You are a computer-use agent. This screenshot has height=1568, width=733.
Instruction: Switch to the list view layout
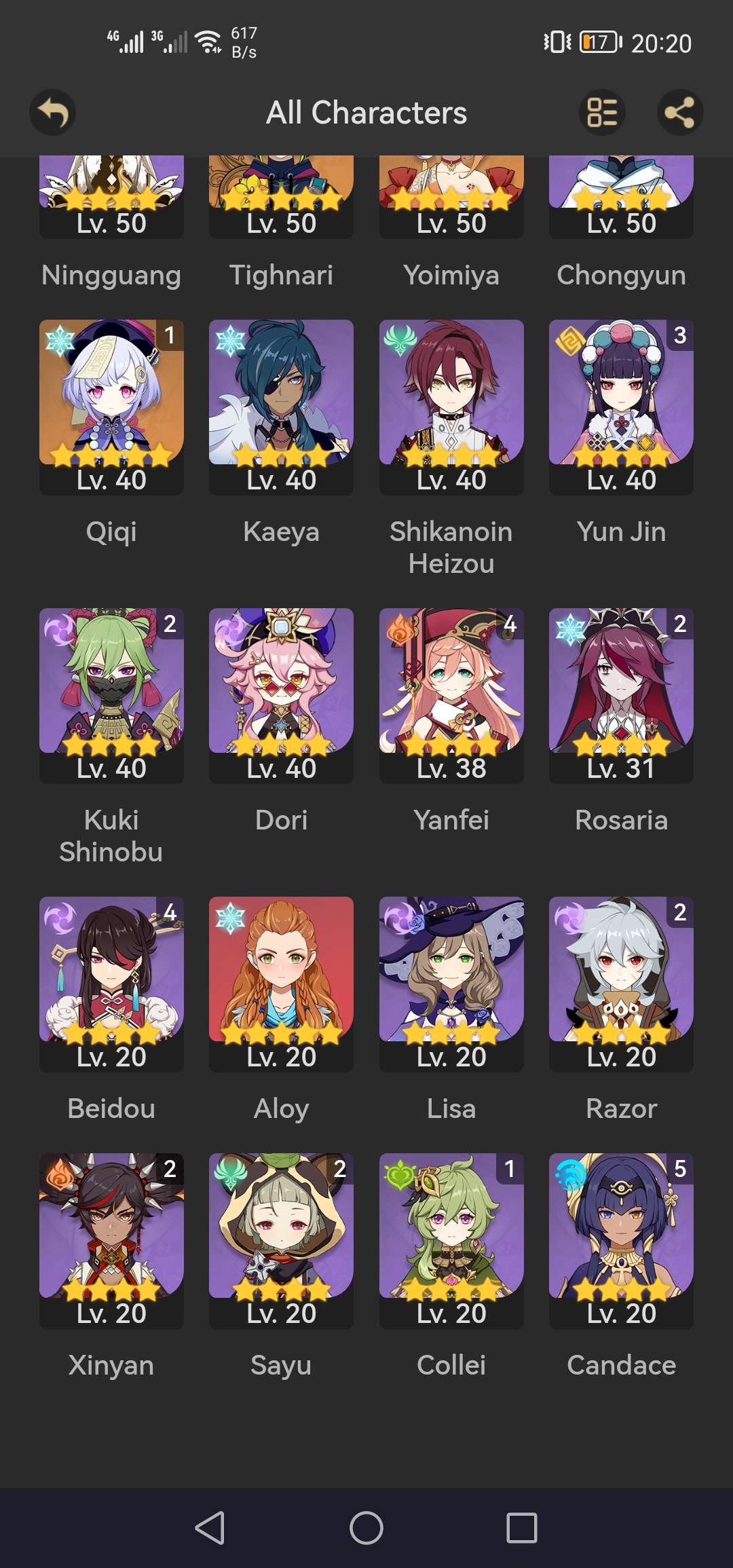pyautogui.click(x=601, y=112)
